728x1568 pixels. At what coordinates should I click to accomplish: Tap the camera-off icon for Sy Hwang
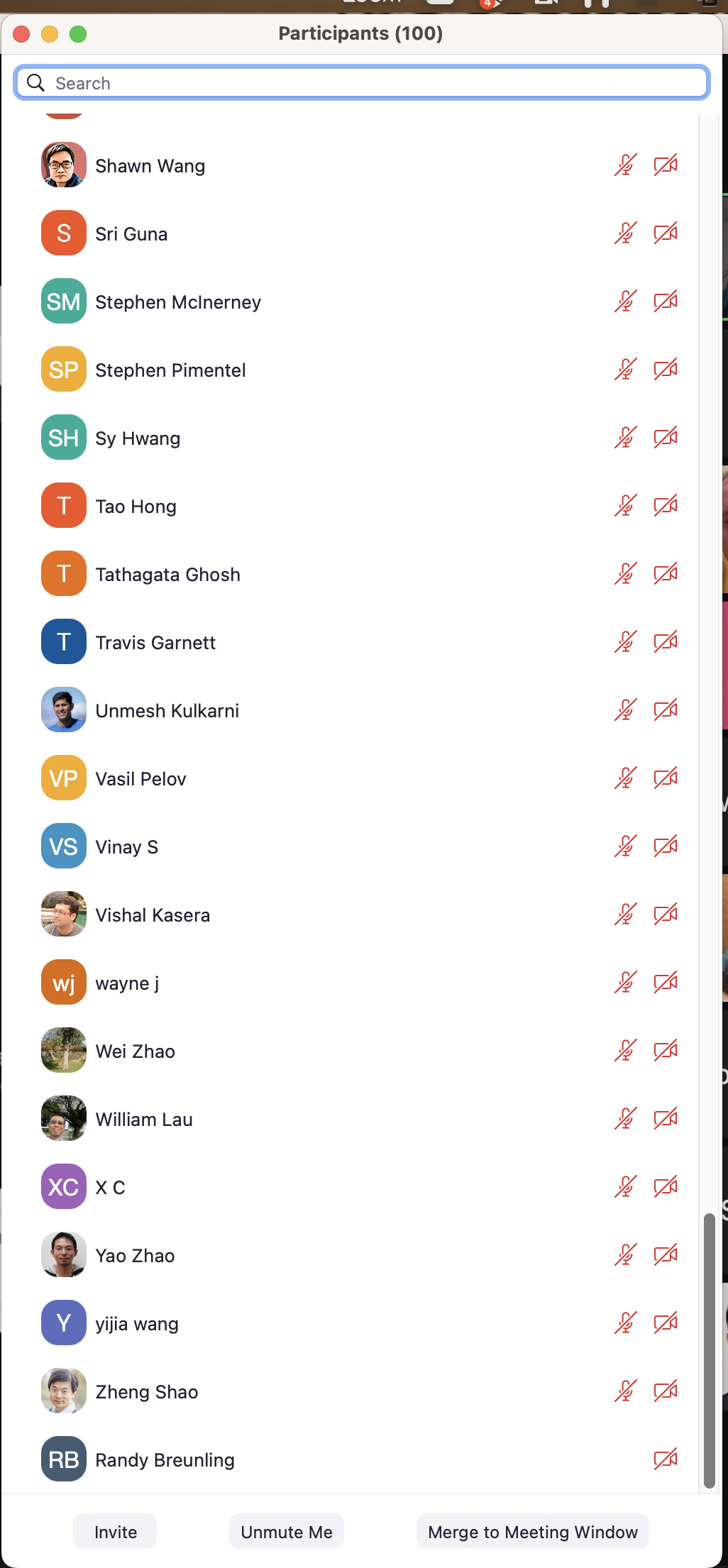[x=666, y=438]
